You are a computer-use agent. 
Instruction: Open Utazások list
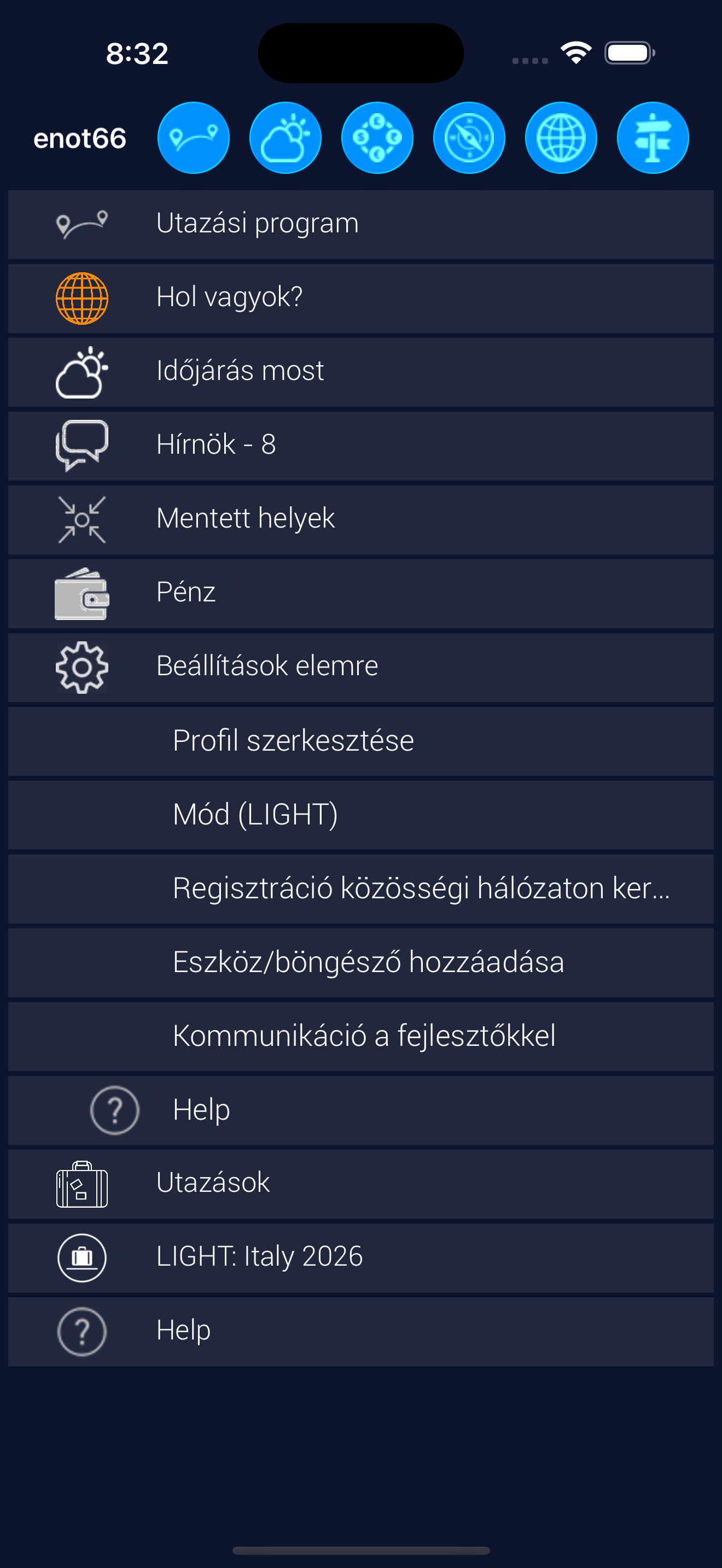click(360, 1183)
